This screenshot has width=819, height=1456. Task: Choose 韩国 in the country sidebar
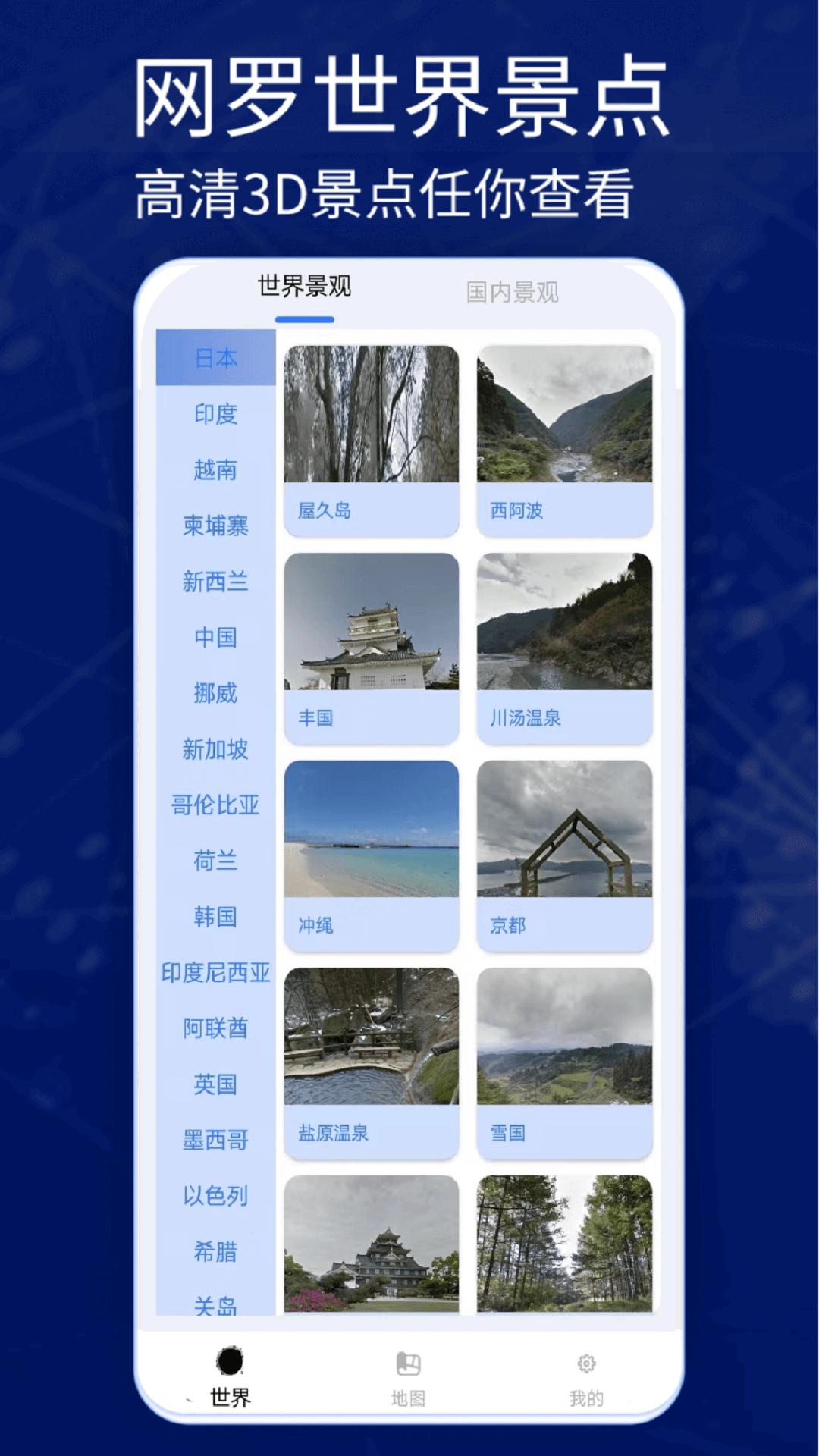point(215,918)
